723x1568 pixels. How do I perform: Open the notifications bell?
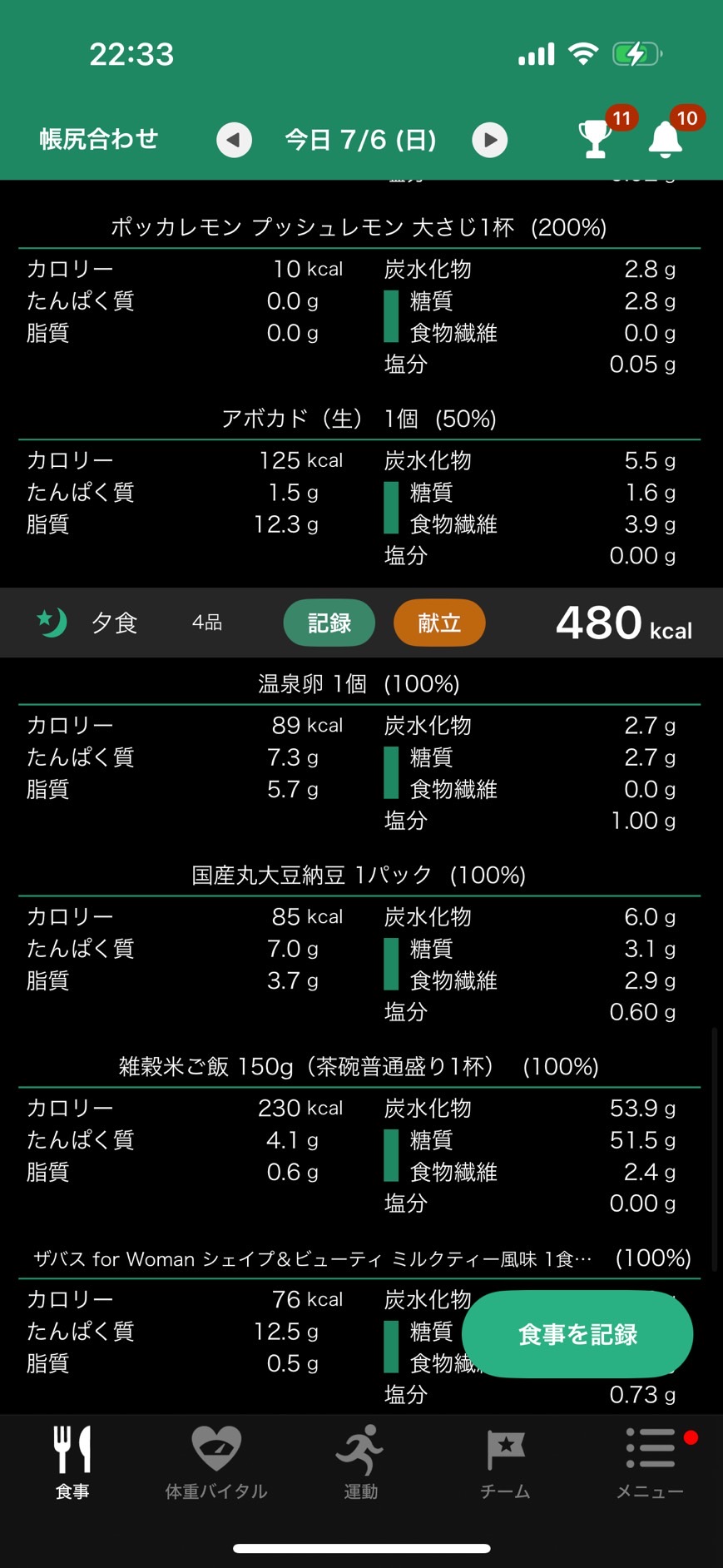point(666,138)
